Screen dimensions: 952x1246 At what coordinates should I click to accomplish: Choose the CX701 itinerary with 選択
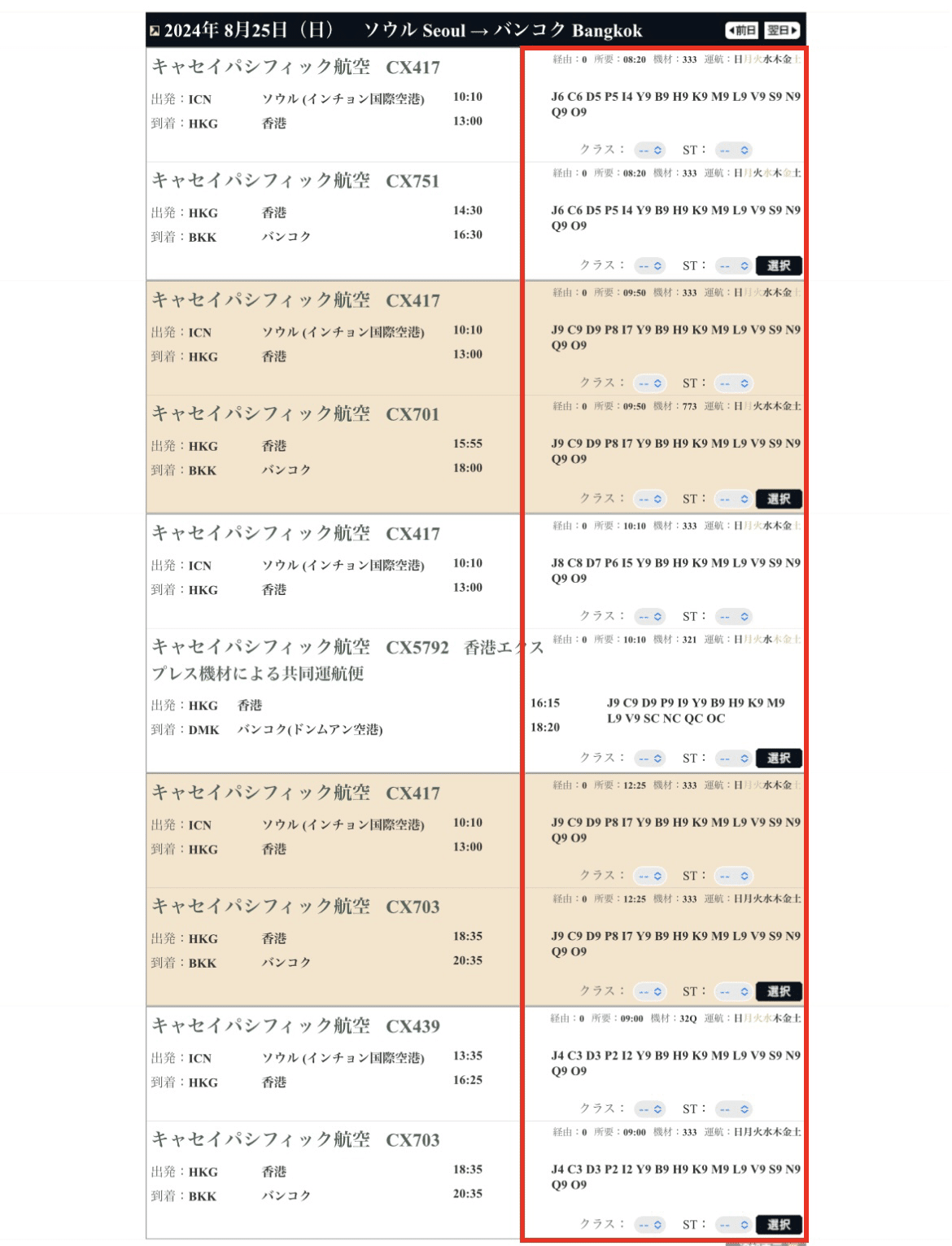click(x=779, y=499)
